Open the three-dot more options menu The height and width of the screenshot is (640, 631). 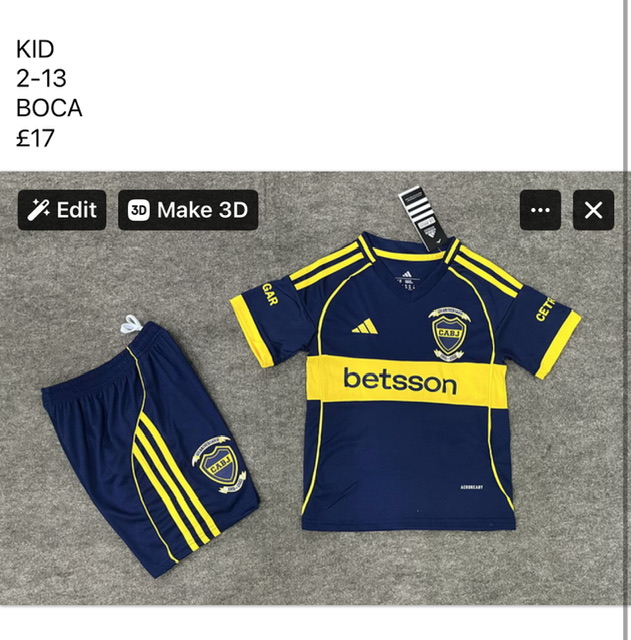pos(540,210)
